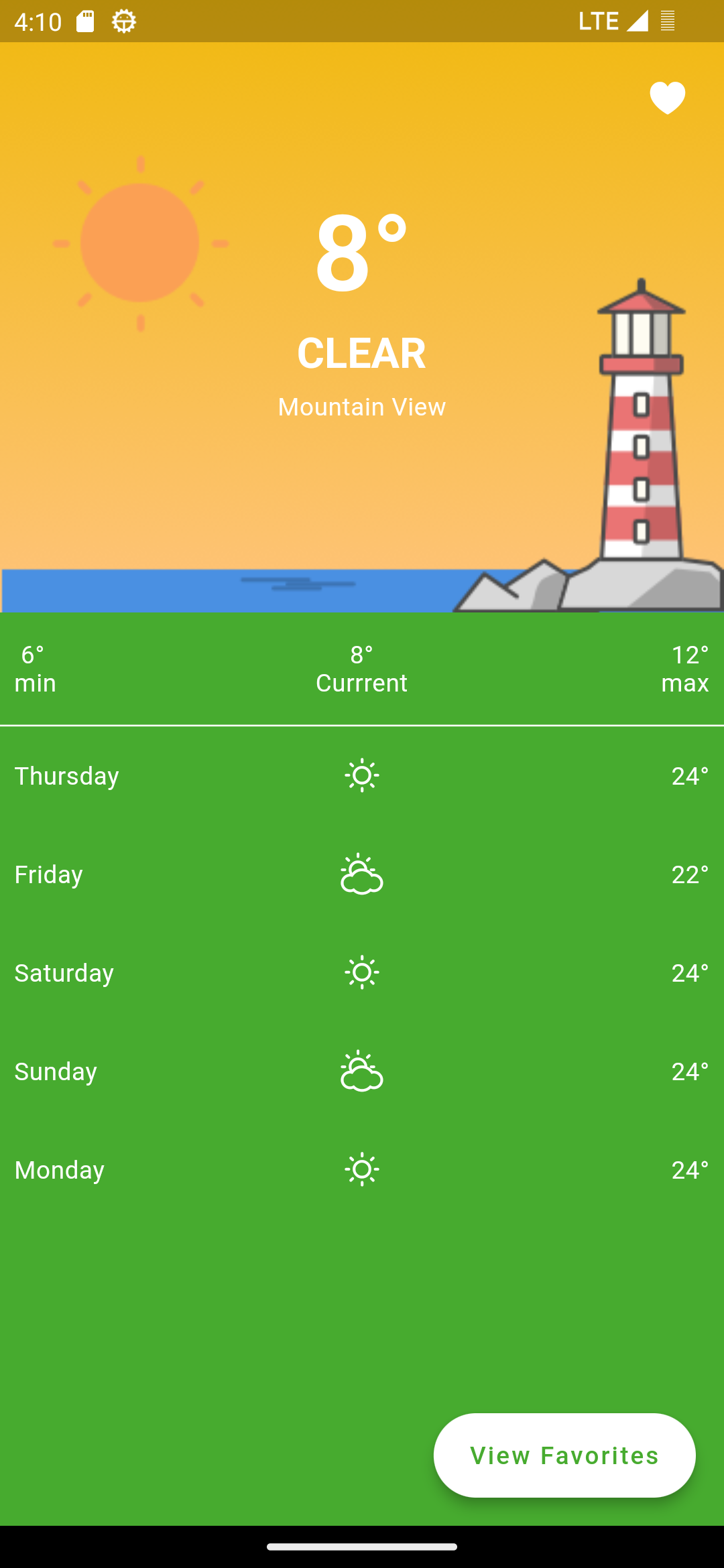Tap the heart favorite icon
Viewport: 724px width, 1568px height.
667,98
